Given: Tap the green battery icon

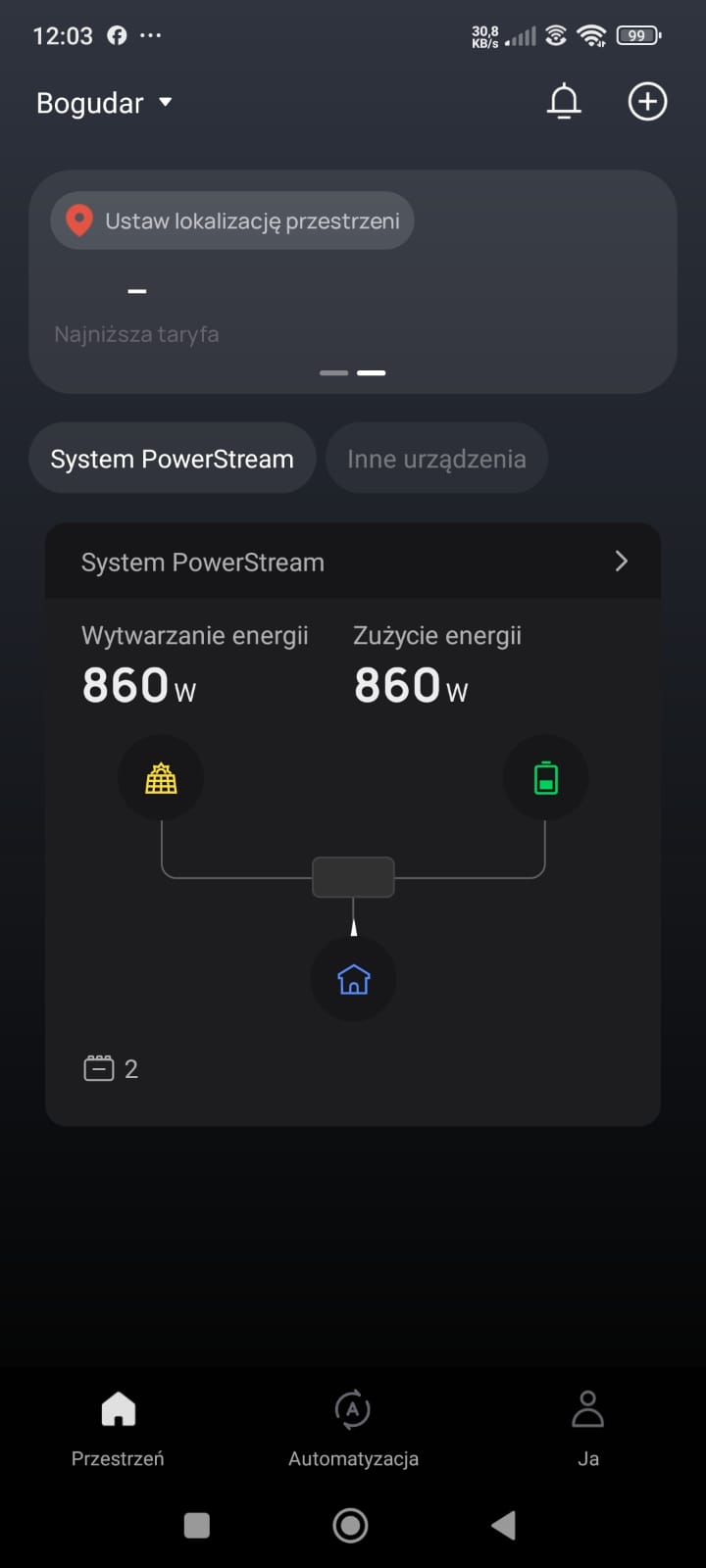Looking at the screenshot, I should click(545, 778).
